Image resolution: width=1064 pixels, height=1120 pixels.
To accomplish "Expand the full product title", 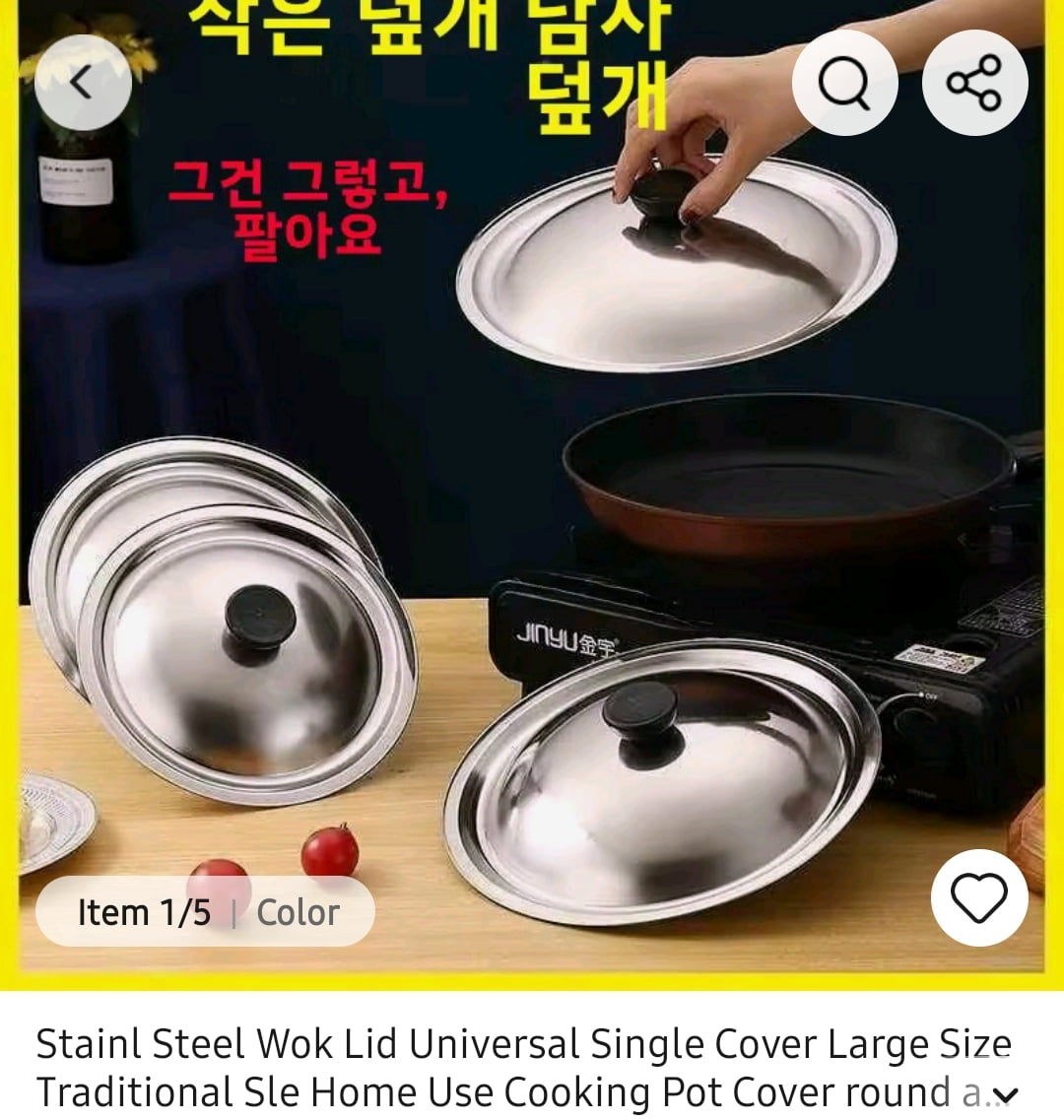I will point(1005,1094).
